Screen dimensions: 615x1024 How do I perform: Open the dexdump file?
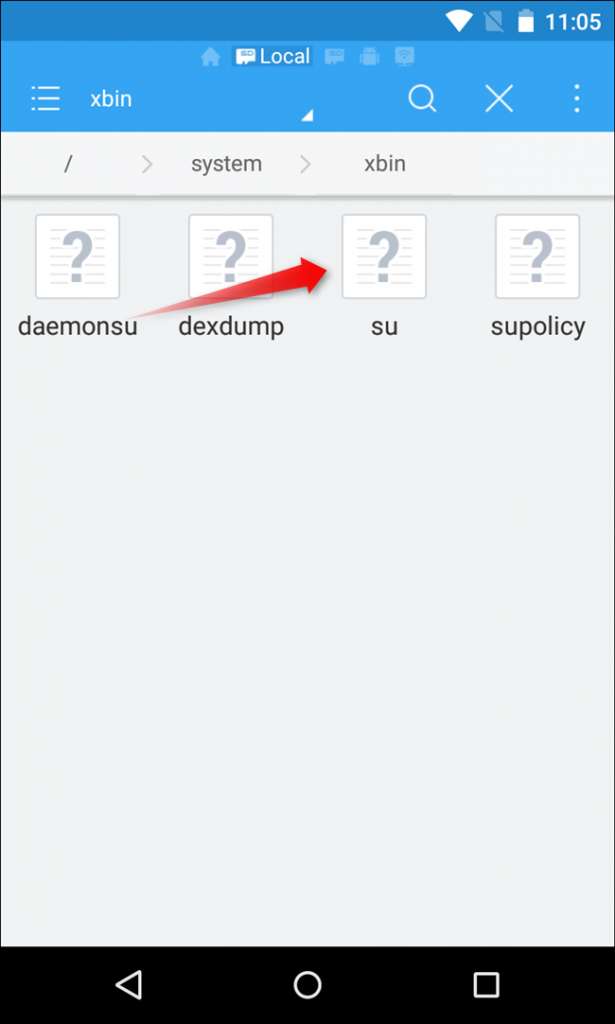tap(231, 258)
